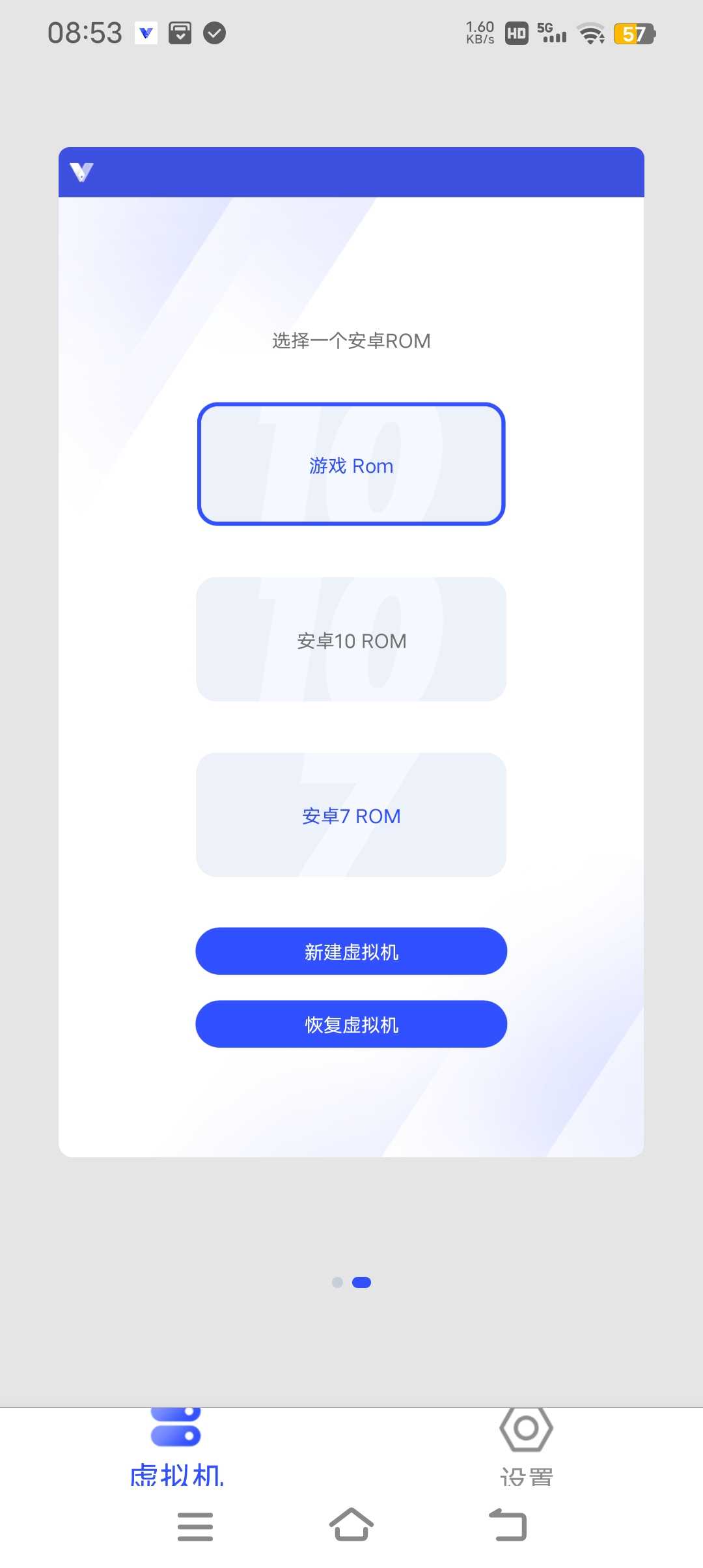Choose the 安卓10 ROM option
Image resolution: width=703 pixels, height=1568 pixels.
pyautogui.click(x=351, y=639)
